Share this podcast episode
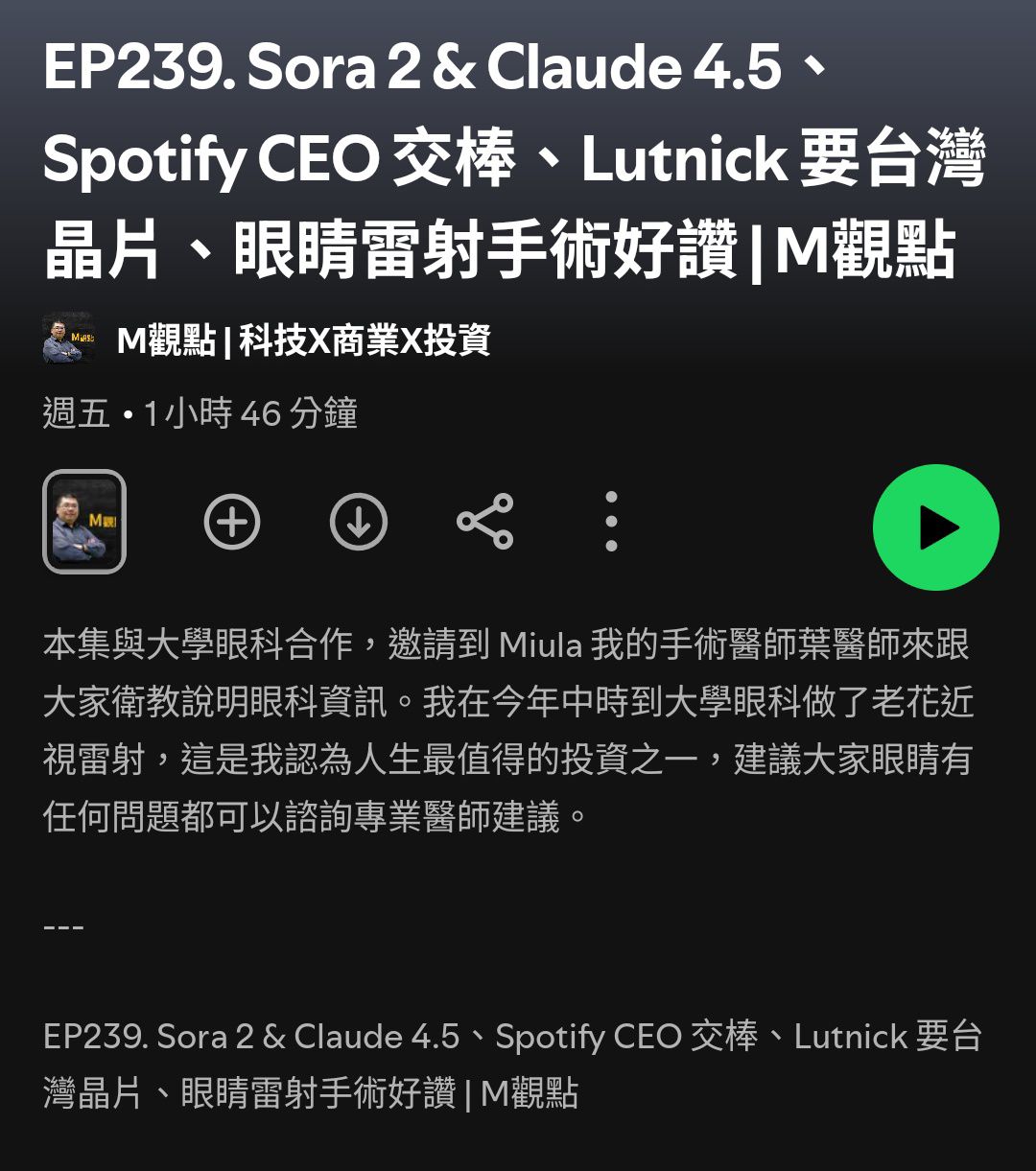1036x1171 pixels. click(x=485, y=523)
